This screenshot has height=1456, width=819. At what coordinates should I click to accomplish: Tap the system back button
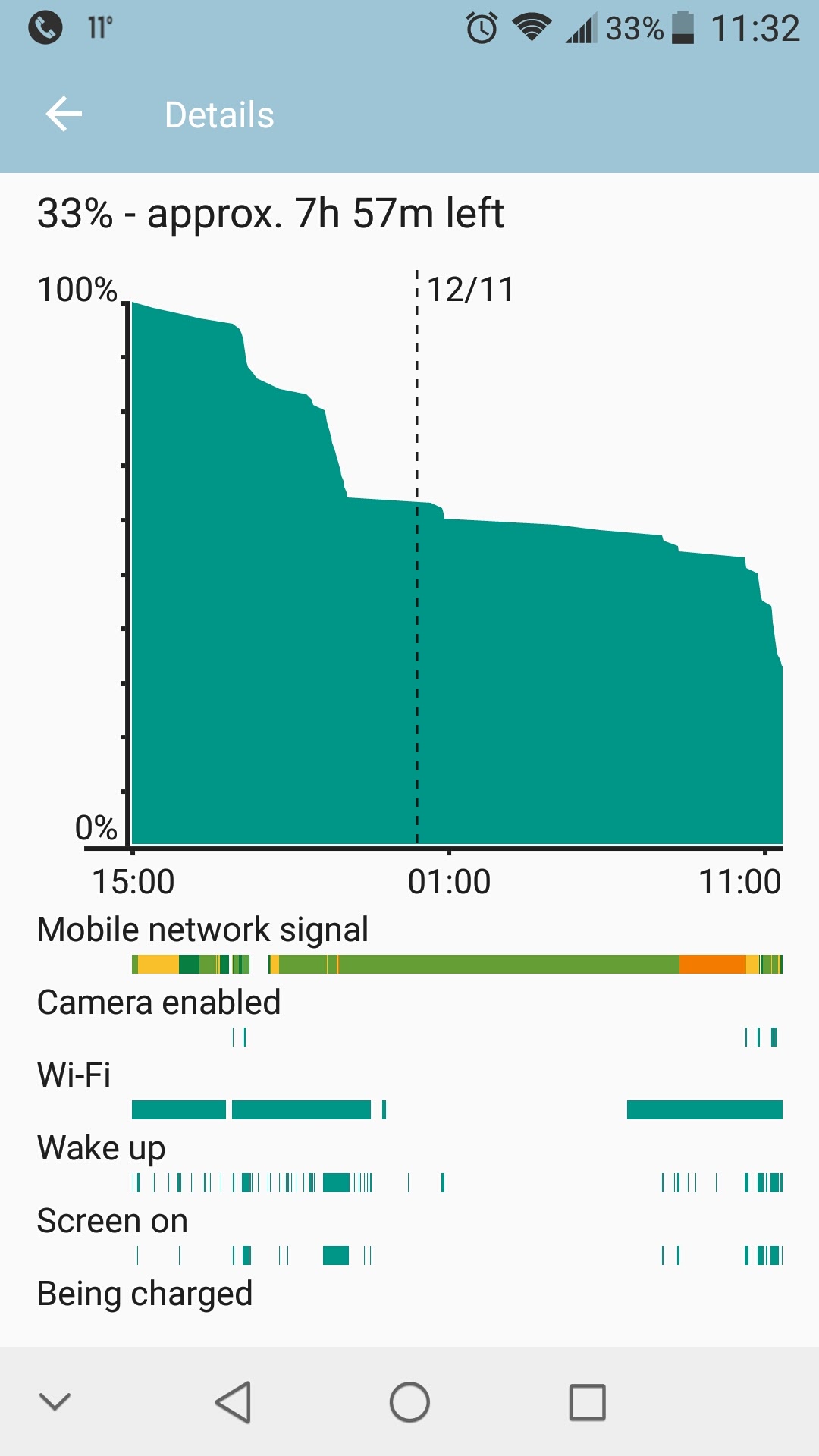(233, 1402)
